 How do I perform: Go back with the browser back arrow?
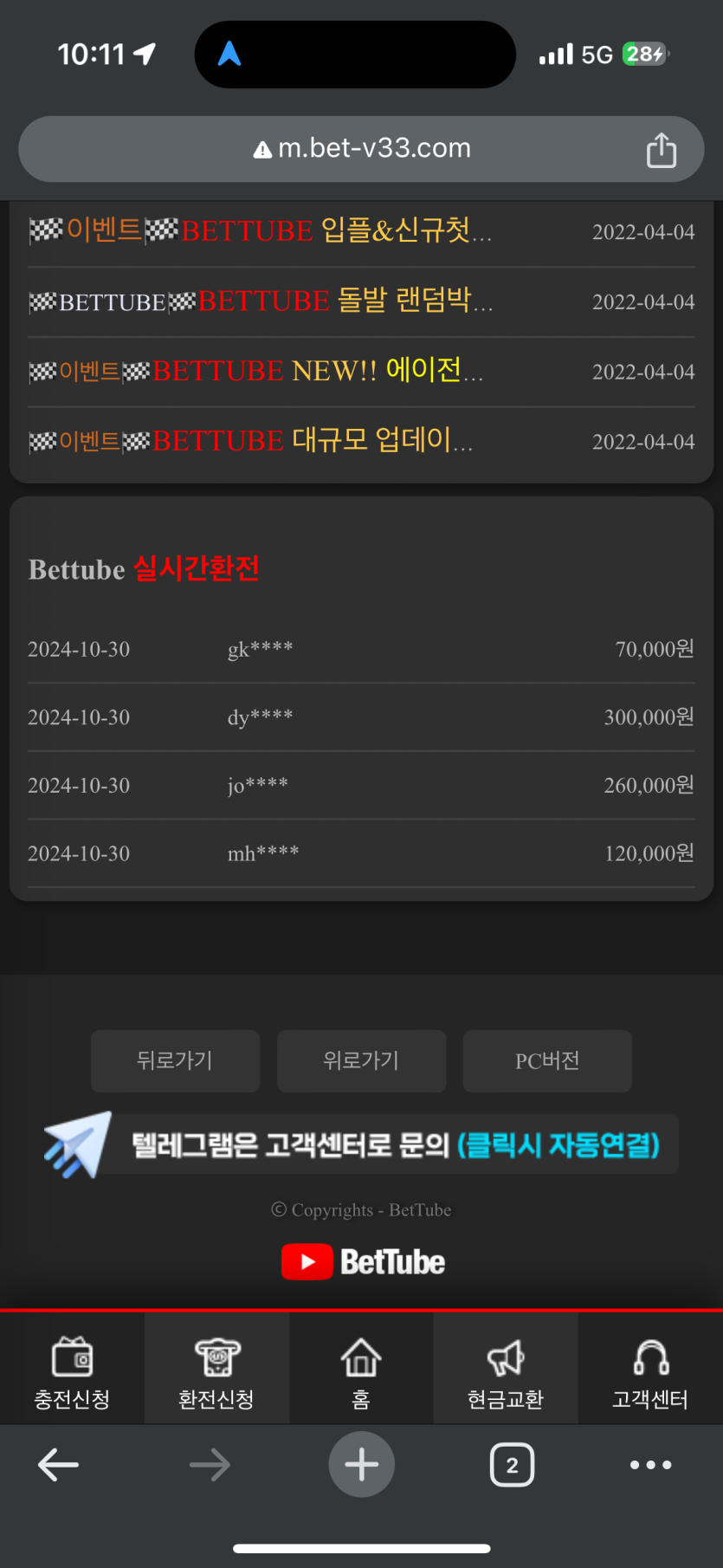(59, 1465)
